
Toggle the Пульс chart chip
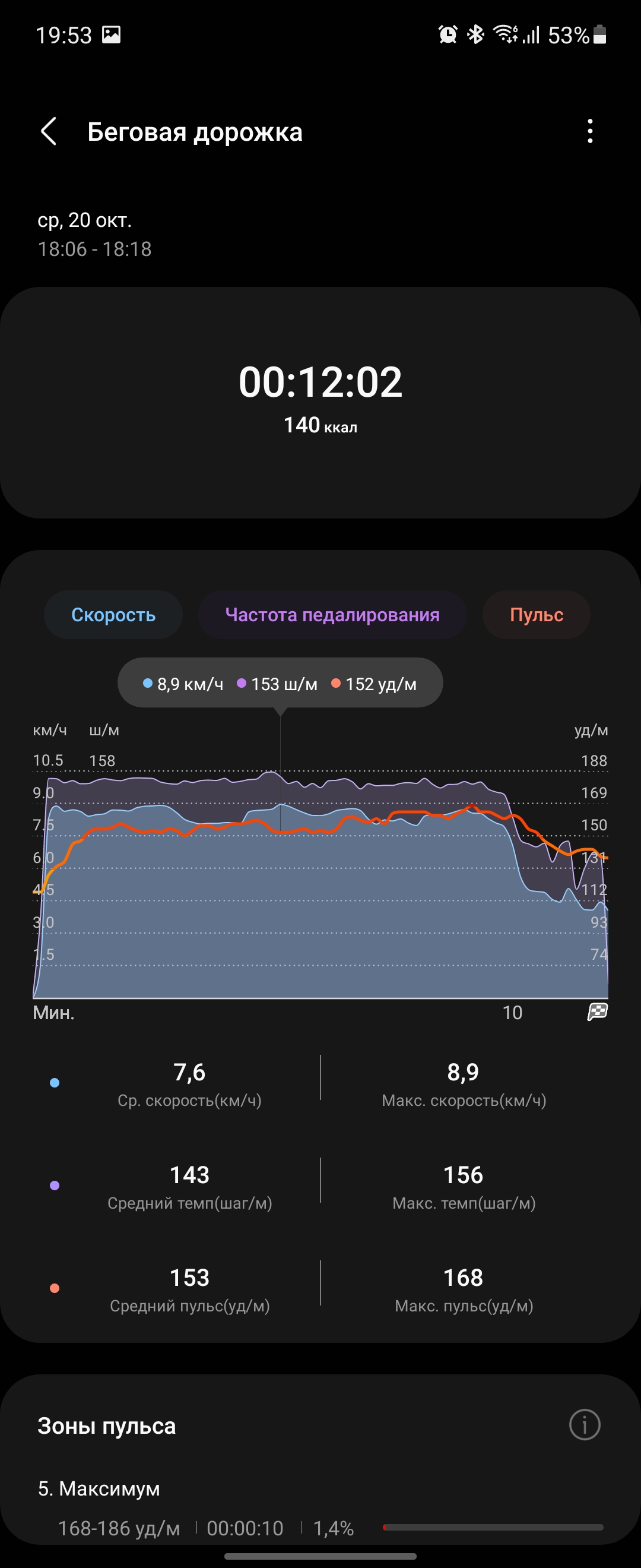(x=536, y=615)
